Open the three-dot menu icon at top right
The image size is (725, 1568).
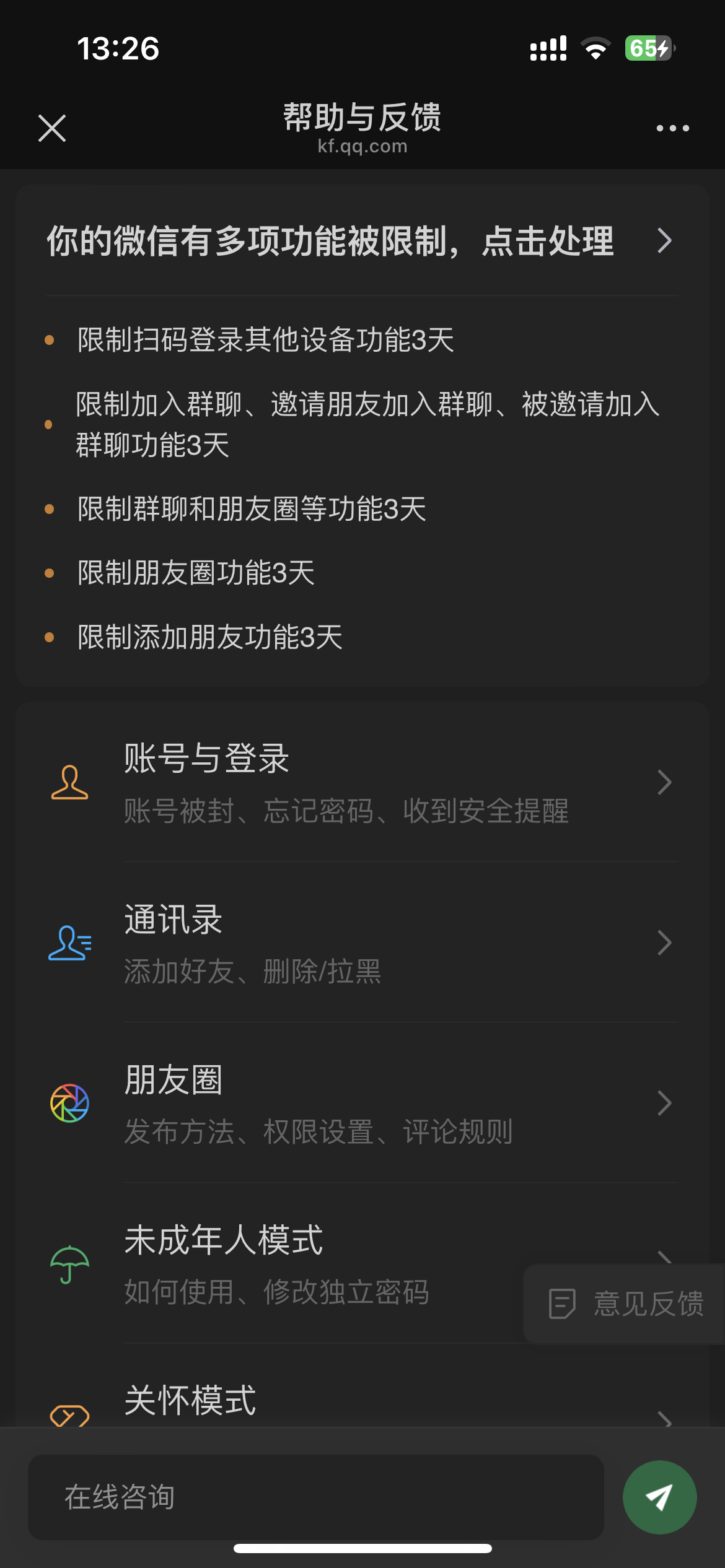pos(672,128)
